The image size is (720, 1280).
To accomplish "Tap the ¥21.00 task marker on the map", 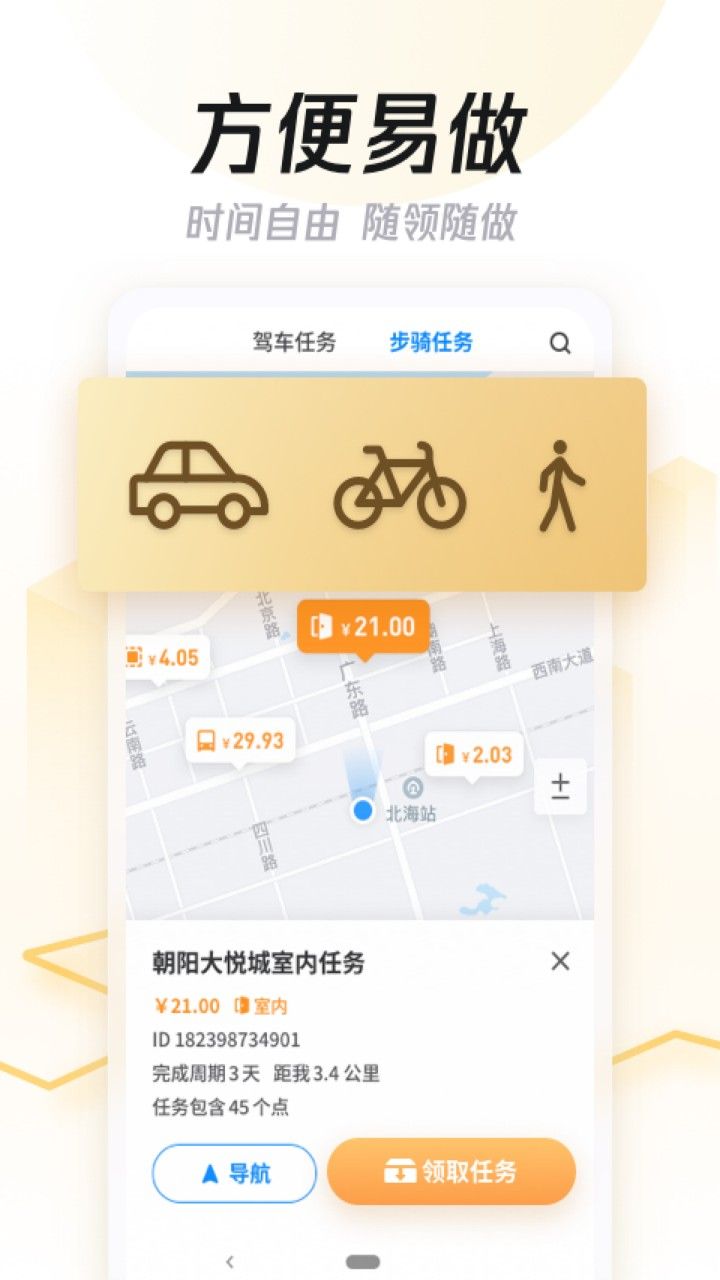I will (x=364, y=625).
